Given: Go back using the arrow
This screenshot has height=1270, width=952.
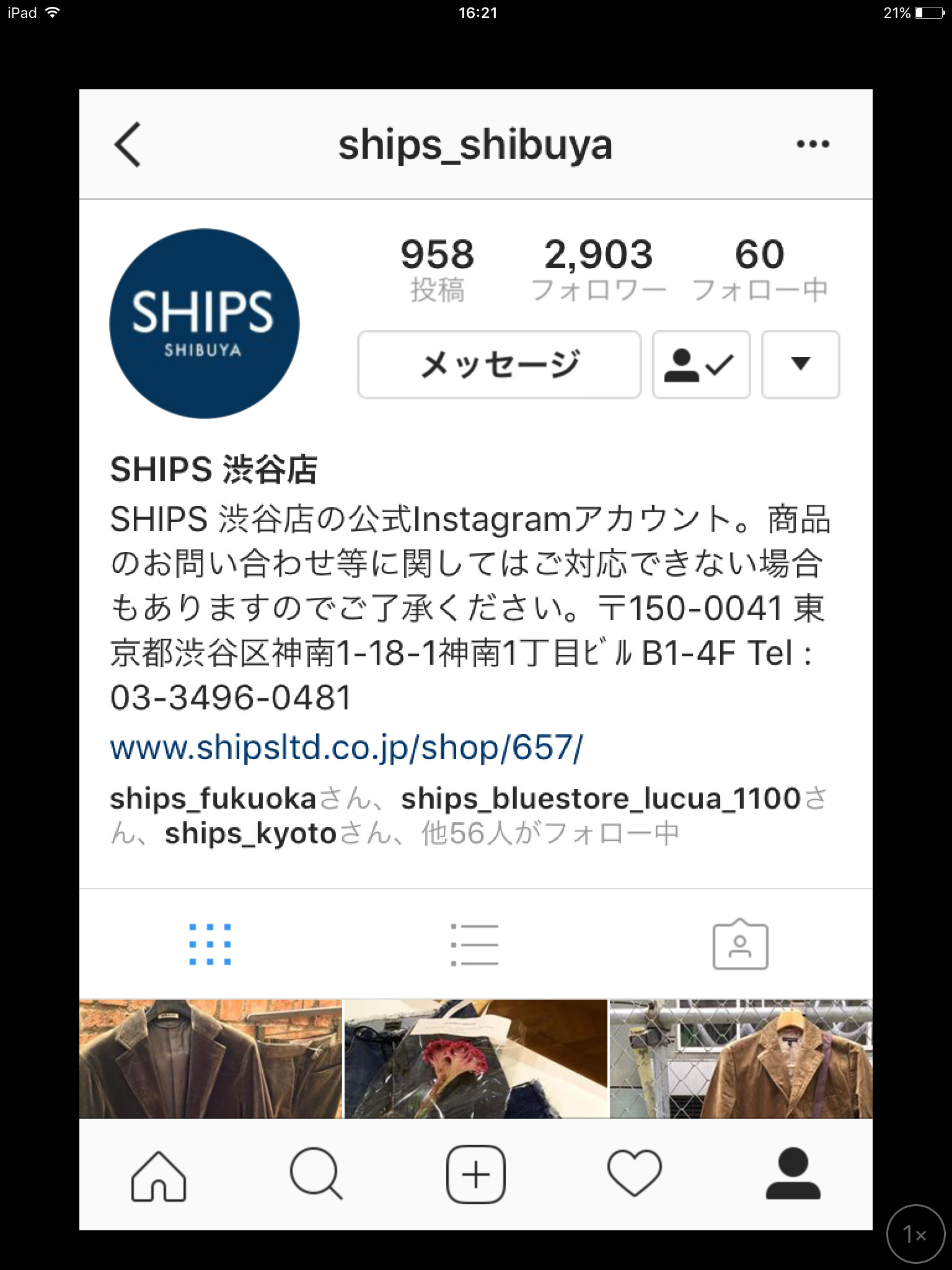Looking at the screenshot, I should click(128, 144).
